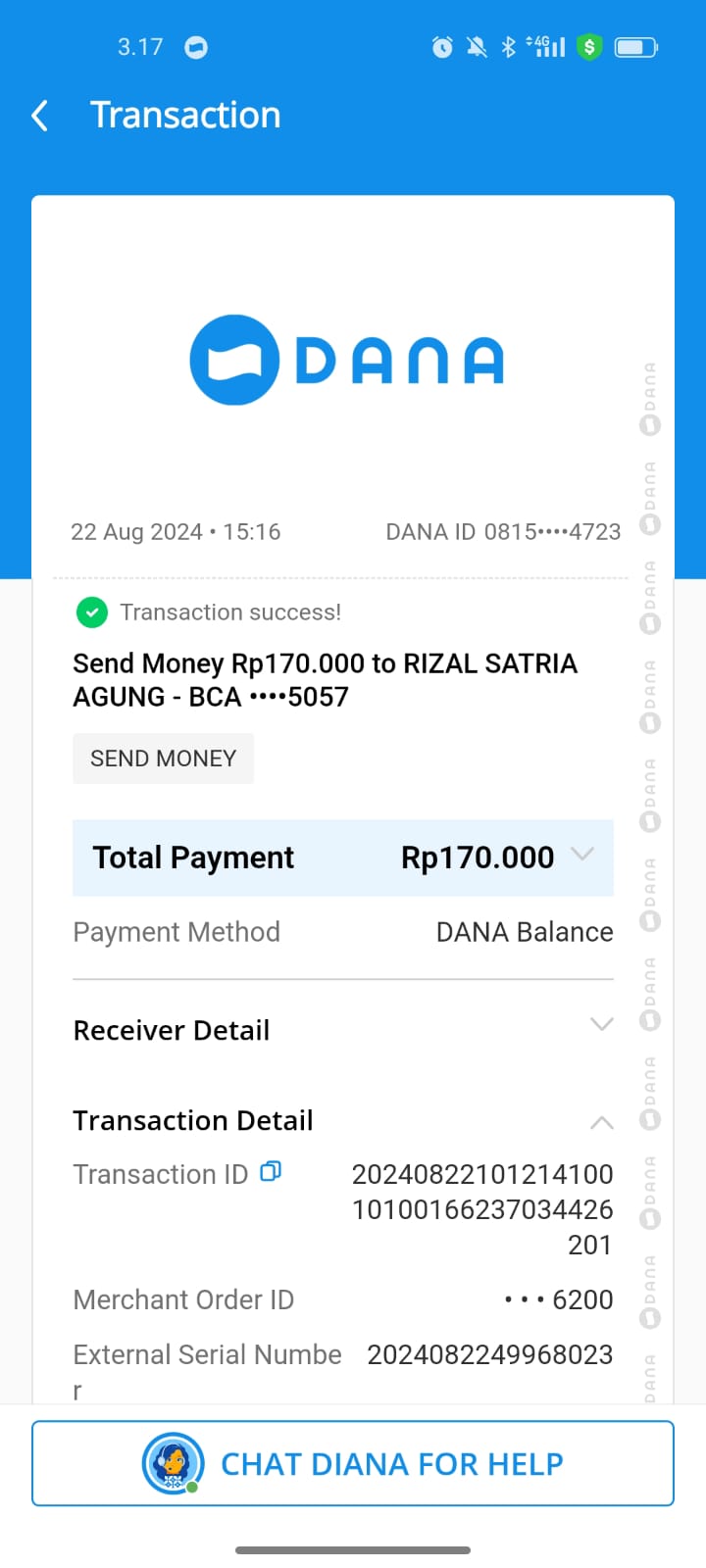Expand the Total Payment breakdown
Image resolution: width=706 pixels, height=1568 pixels.
tap(582, 855)
